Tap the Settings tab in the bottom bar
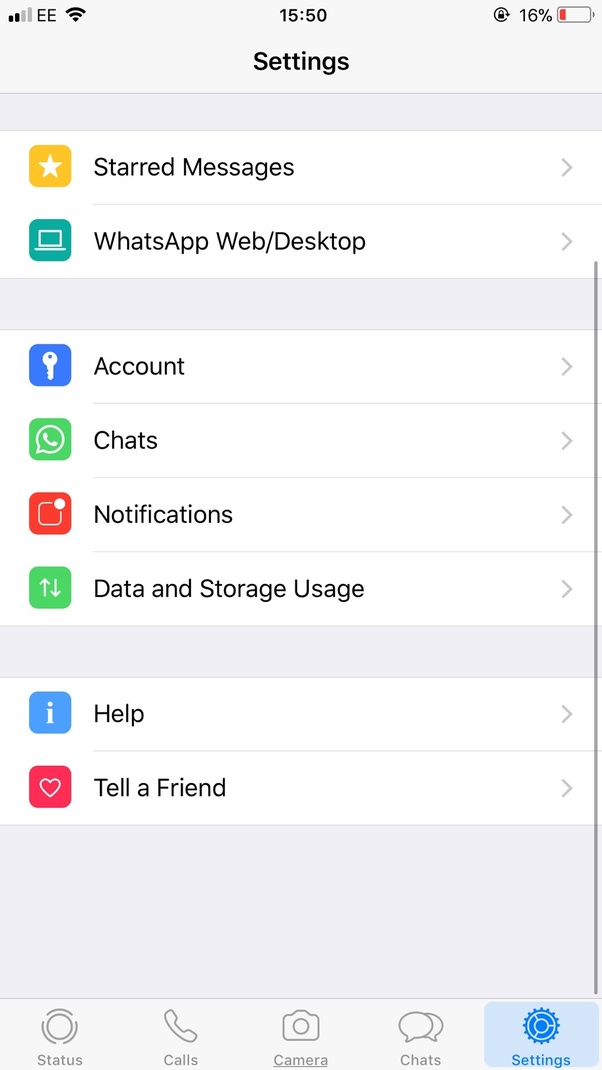This screenshot has height=1070, width=602. [x=541, y=1036]
